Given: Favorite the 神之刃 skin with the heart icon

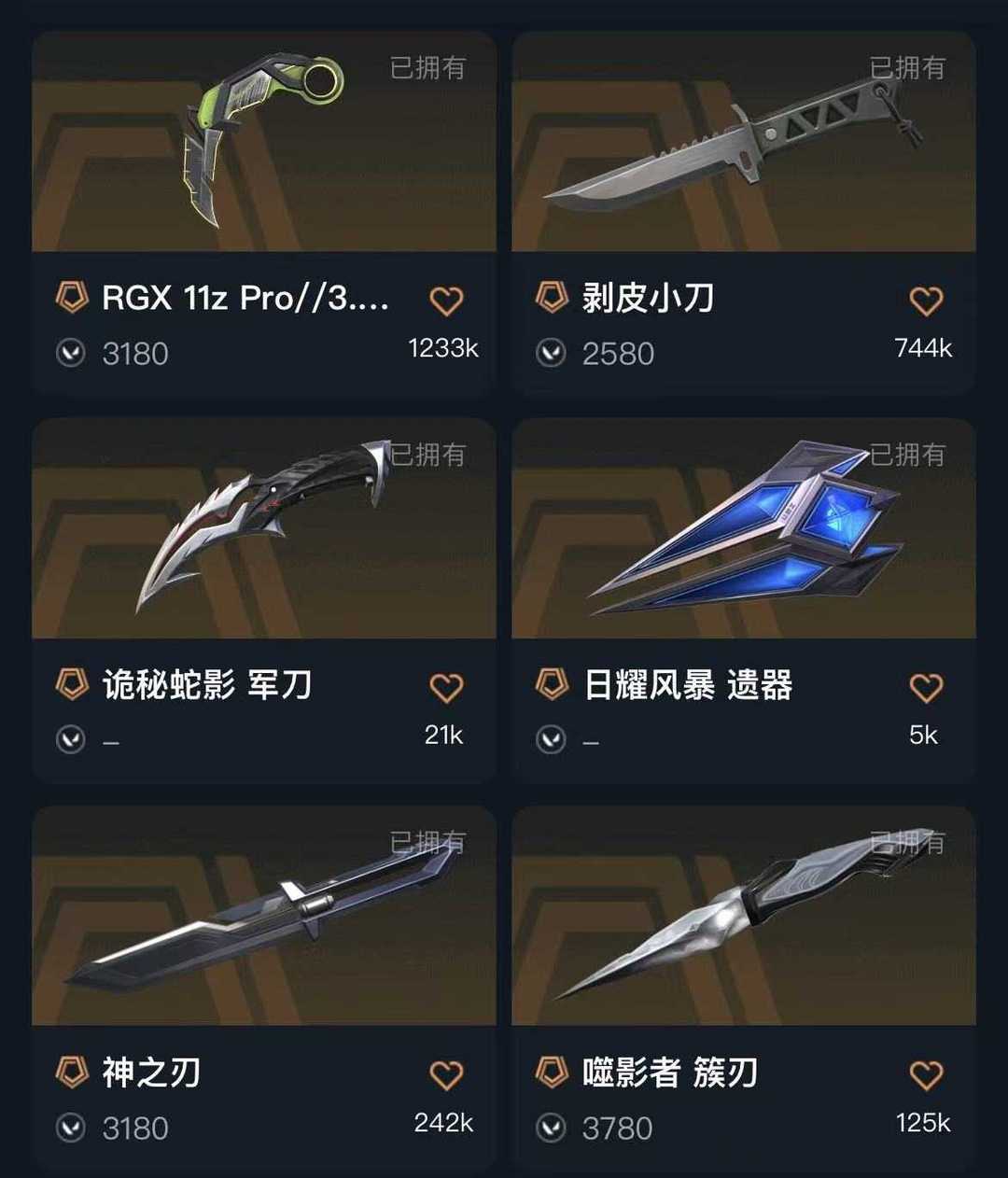Looking at the screenshot, I should point(447,1073).
